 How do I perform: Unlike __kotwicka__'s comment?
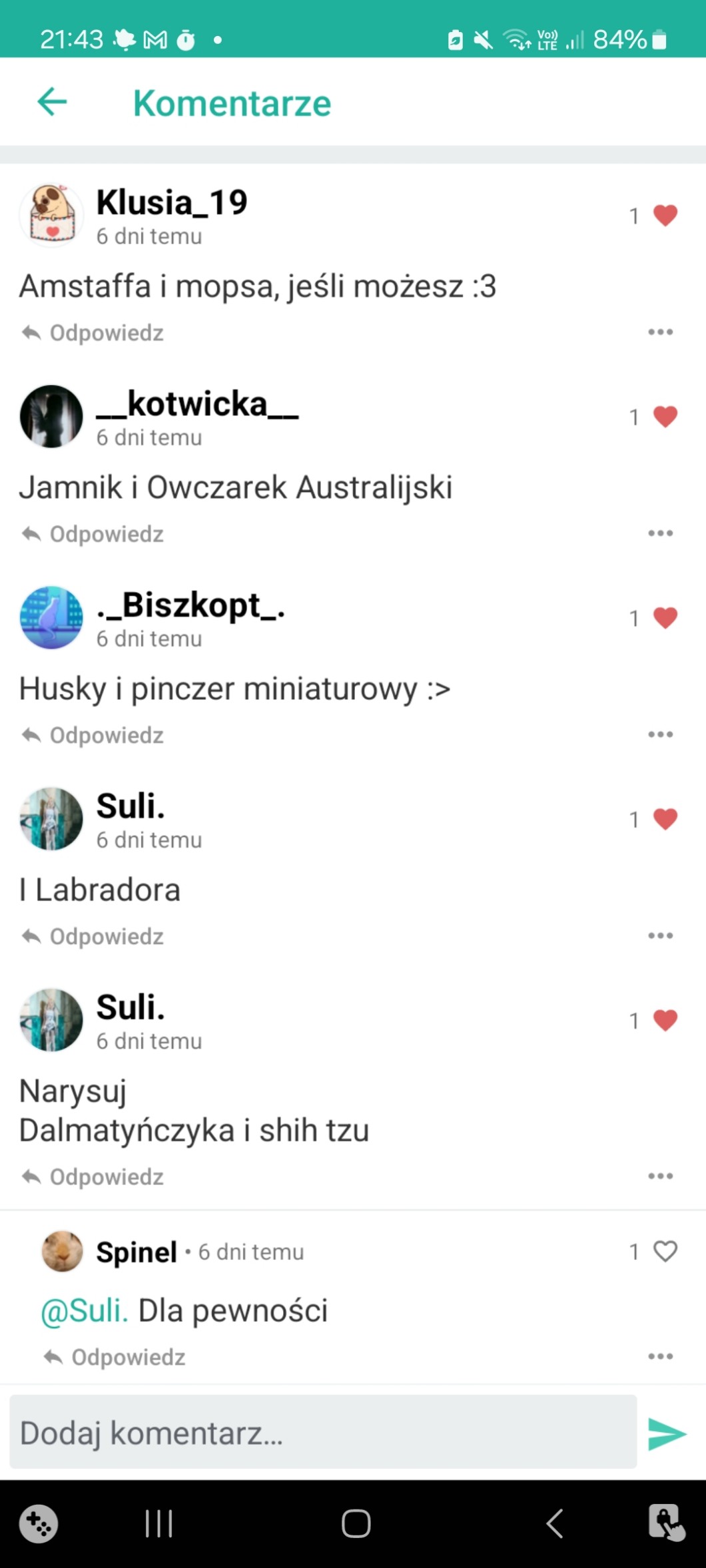coord(665,416)
